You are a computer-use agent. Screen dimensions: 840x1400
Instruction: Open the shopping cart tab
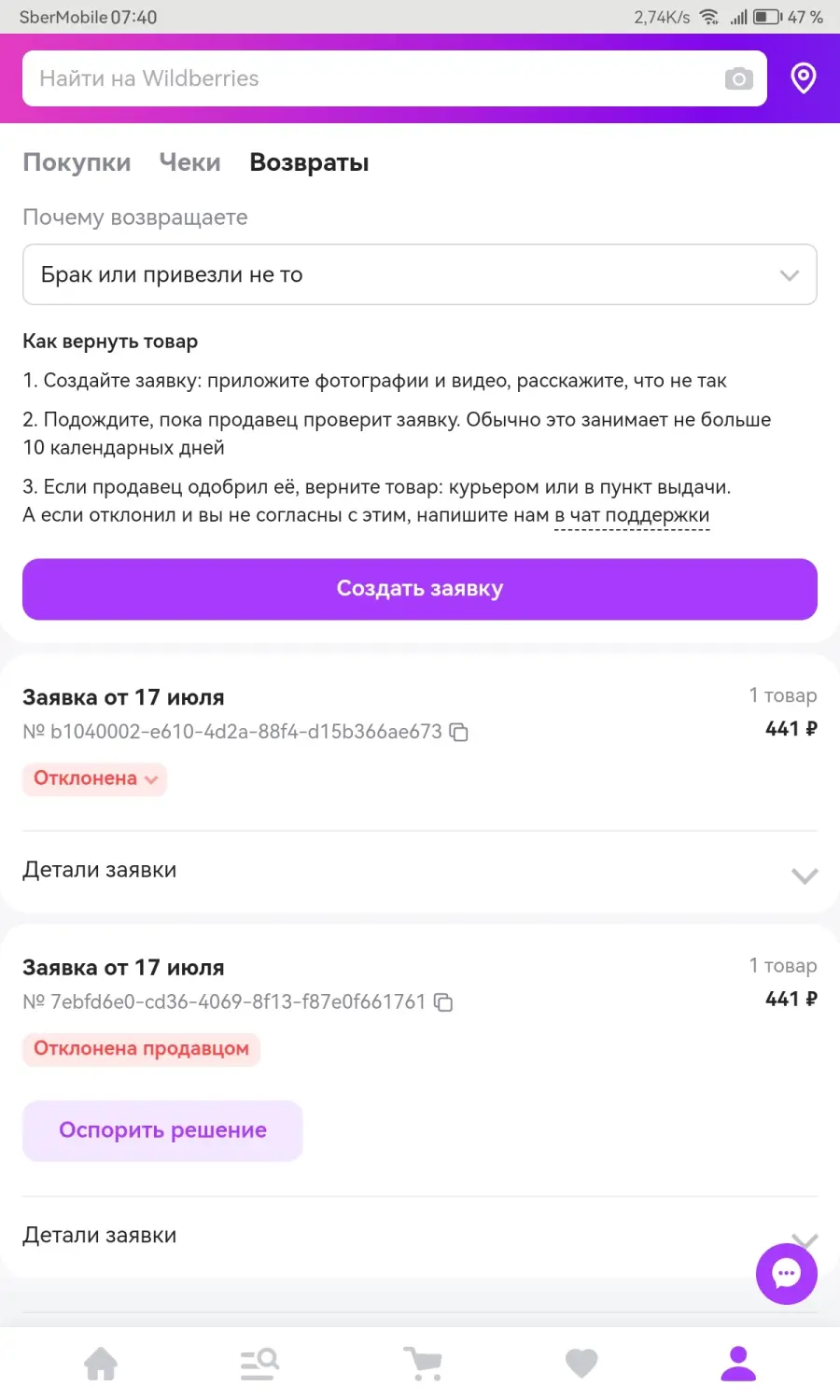pyautogui.click(x=422, y=1365)
